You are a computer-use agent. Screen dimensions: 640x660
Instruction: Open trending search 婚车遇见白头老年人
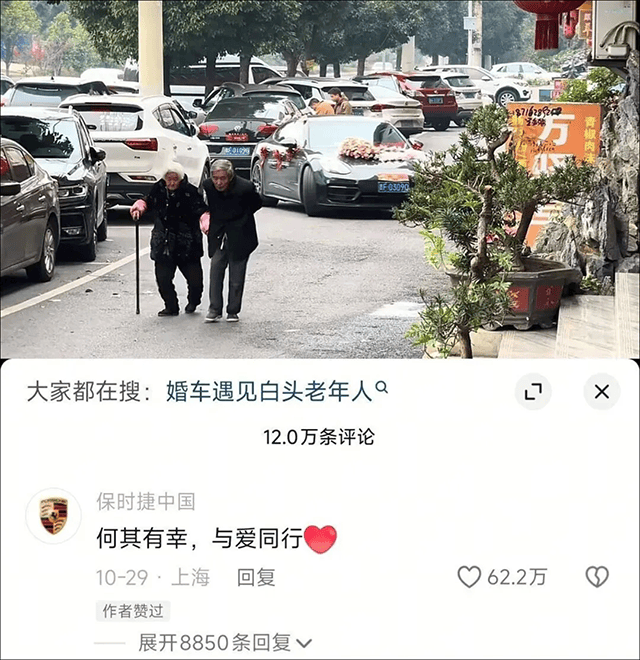[x=270, y=391]
